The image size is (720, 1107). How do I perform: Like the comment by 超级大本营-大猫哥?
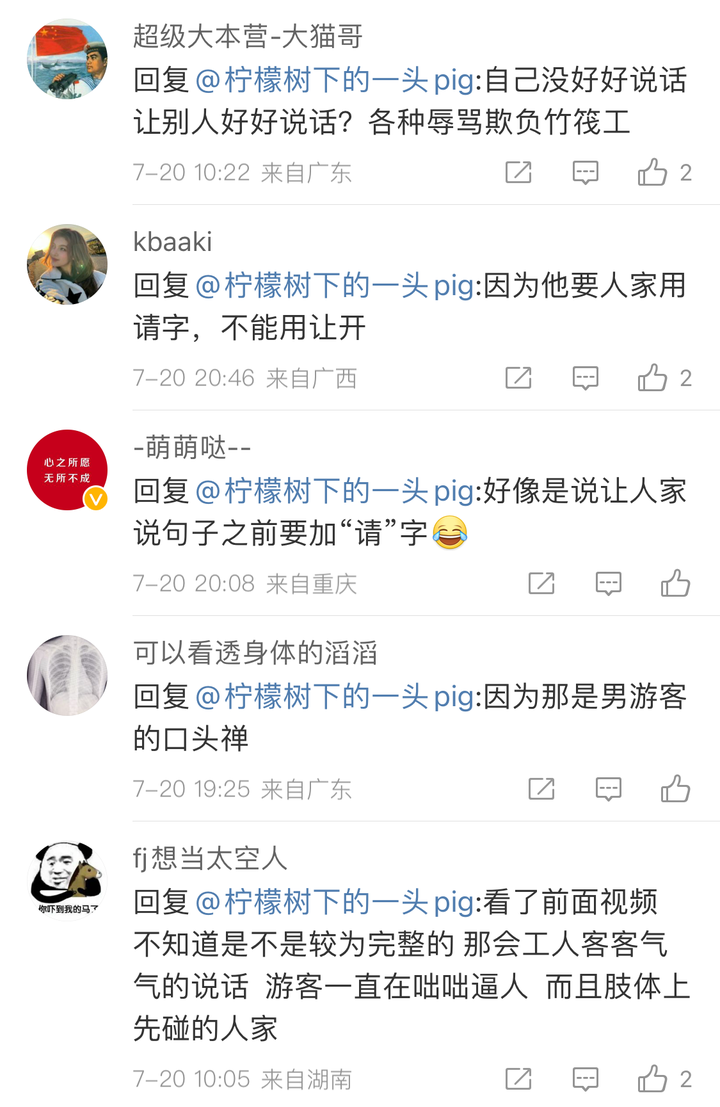coord(653,173)
